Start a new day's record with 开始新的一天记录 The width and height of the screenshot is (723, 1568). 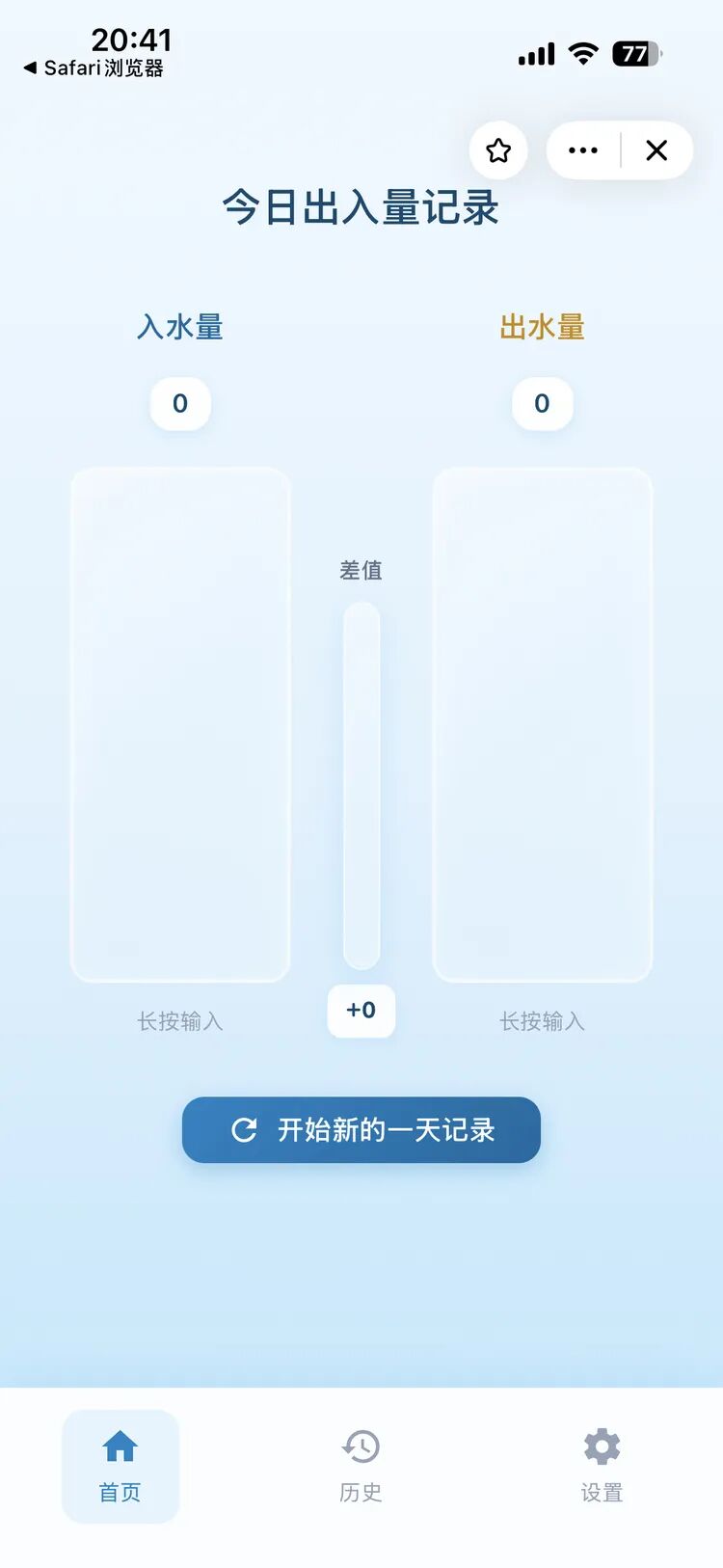tap(361, 1129)
